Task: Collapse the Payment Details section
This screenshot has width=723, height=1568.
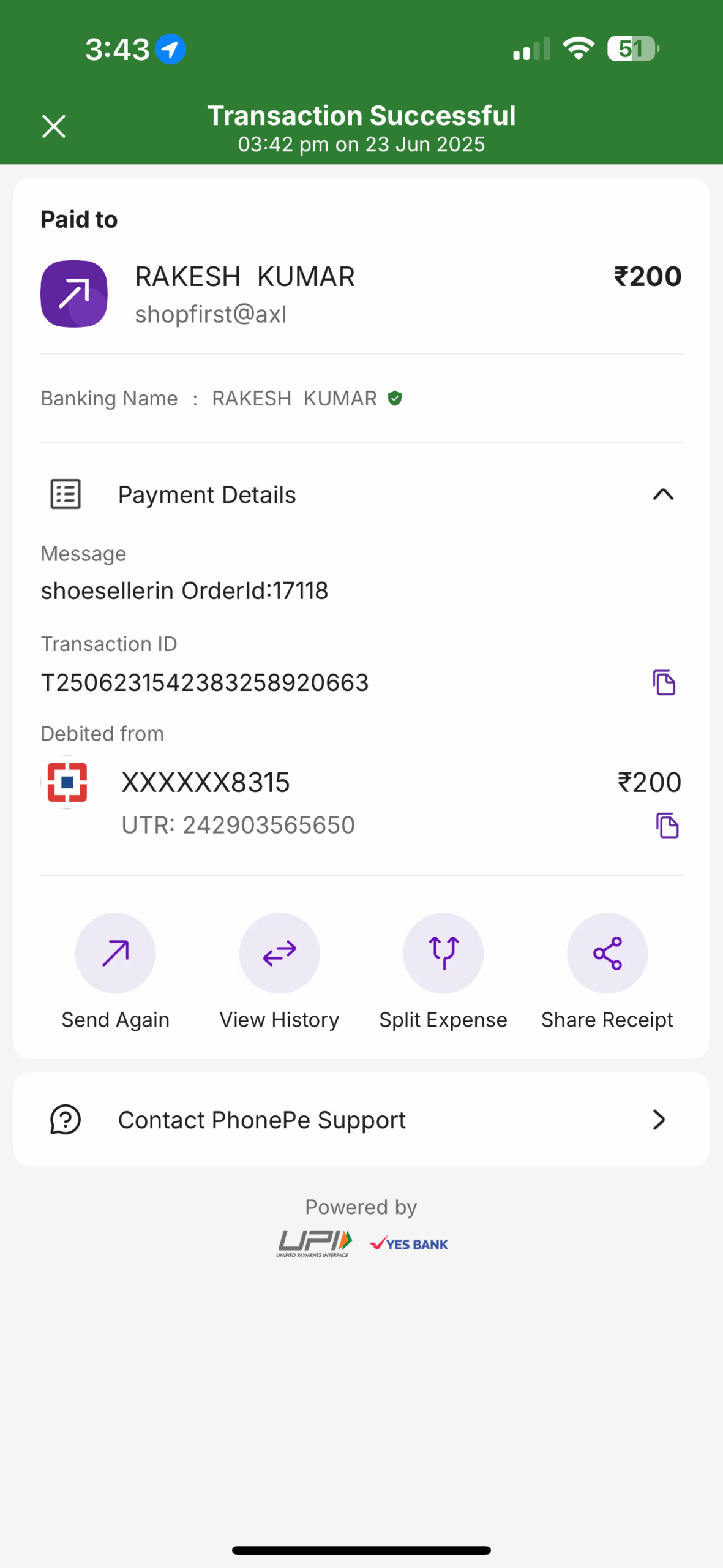Action: tap(663, 494)
